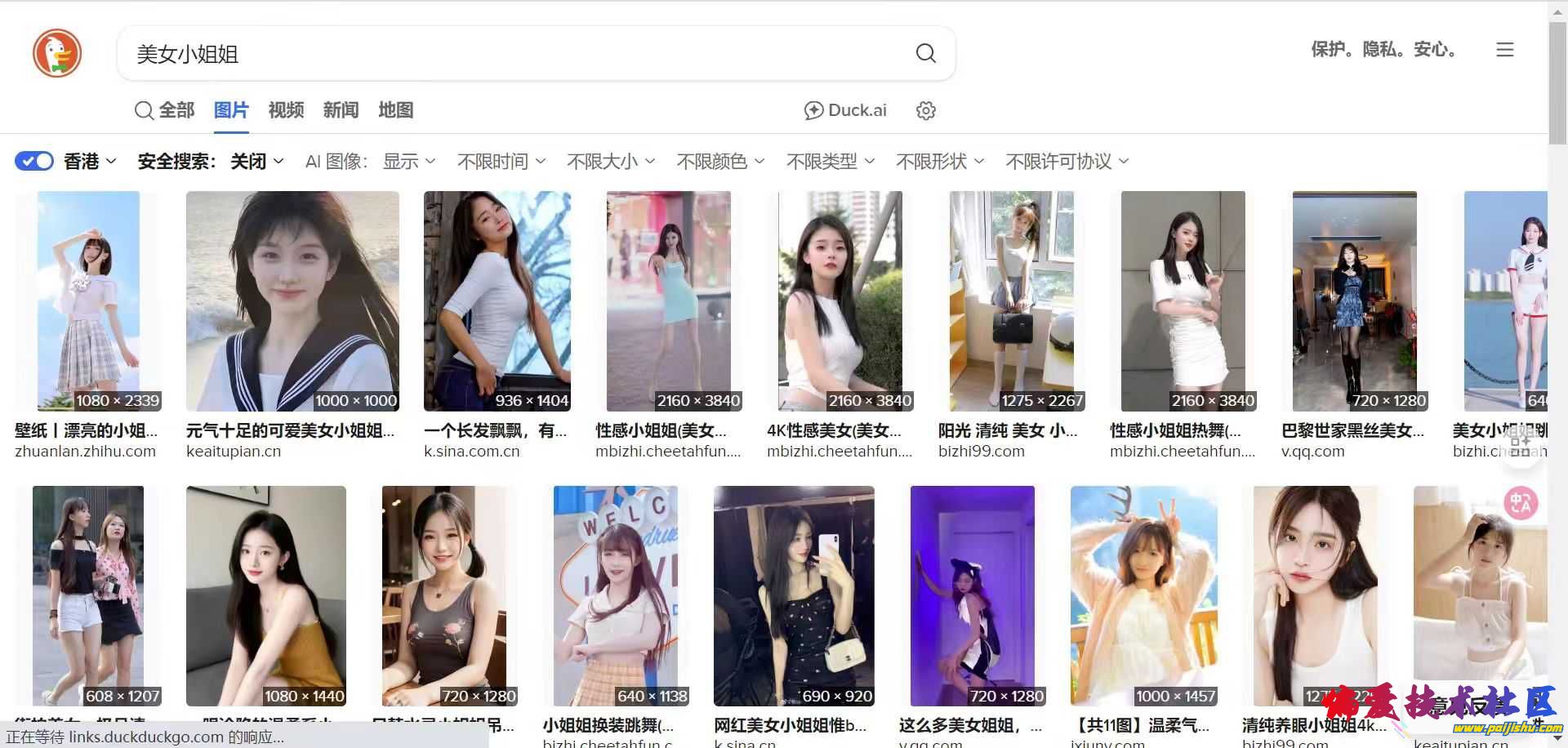Switch to the 地图 tab
Viewport: 1568px width, 748px height.
395,110
